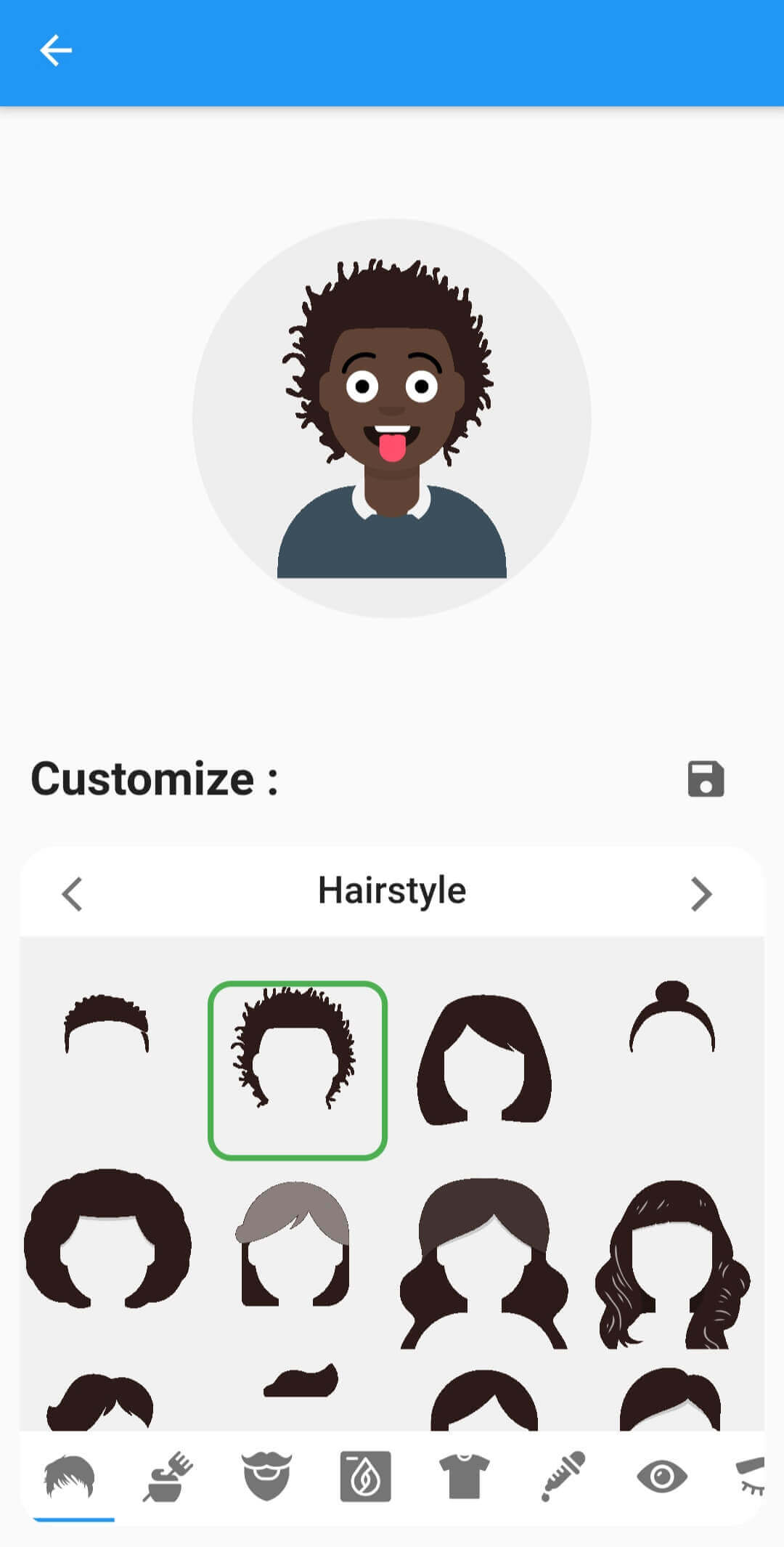Viewport: 784px width, 1547px height.
Task: Pick the long wavy strands hairstyle
Action: (672, 1264)
